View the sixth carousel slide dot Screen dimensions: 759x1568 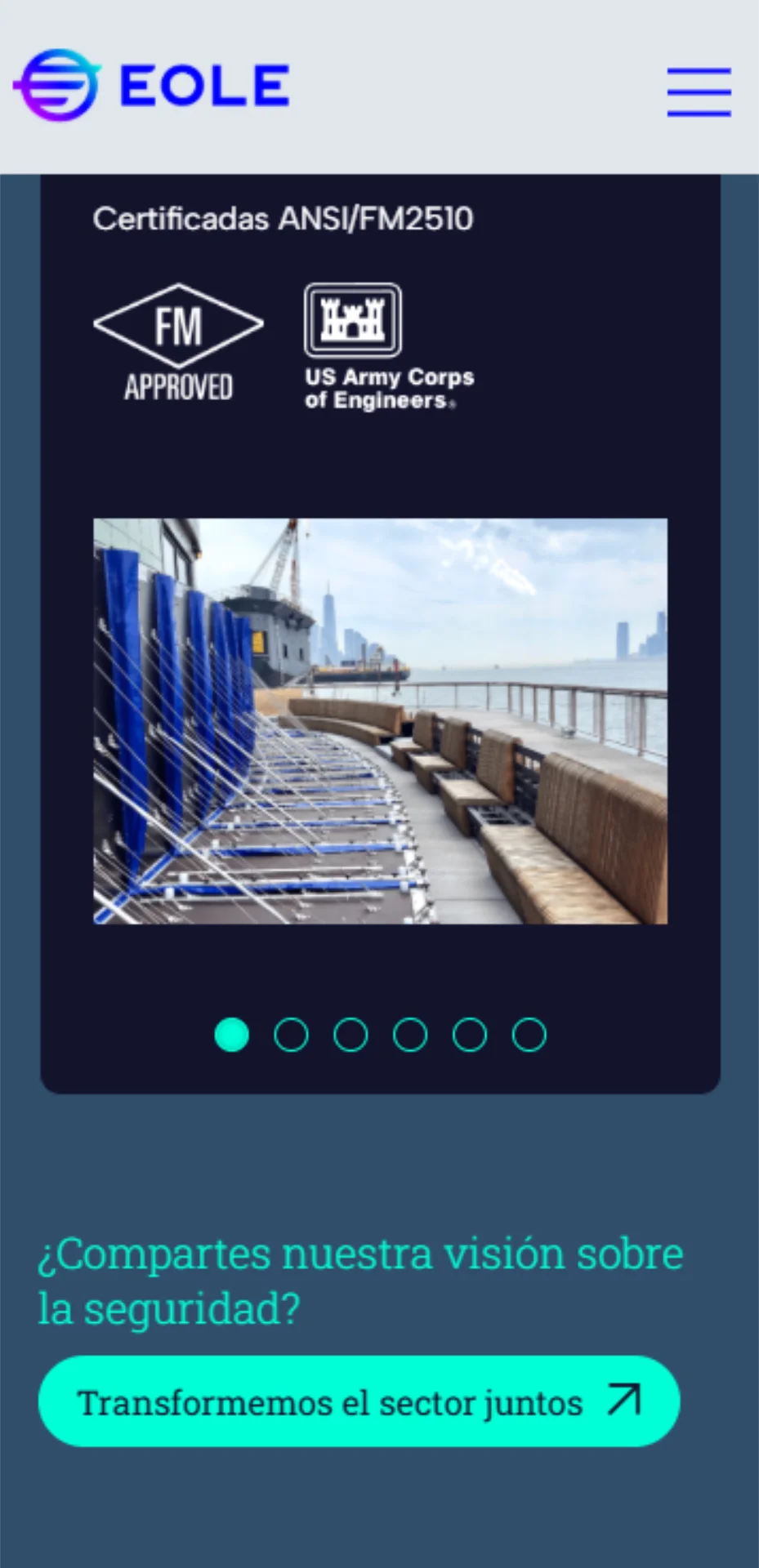point(529,1035)
